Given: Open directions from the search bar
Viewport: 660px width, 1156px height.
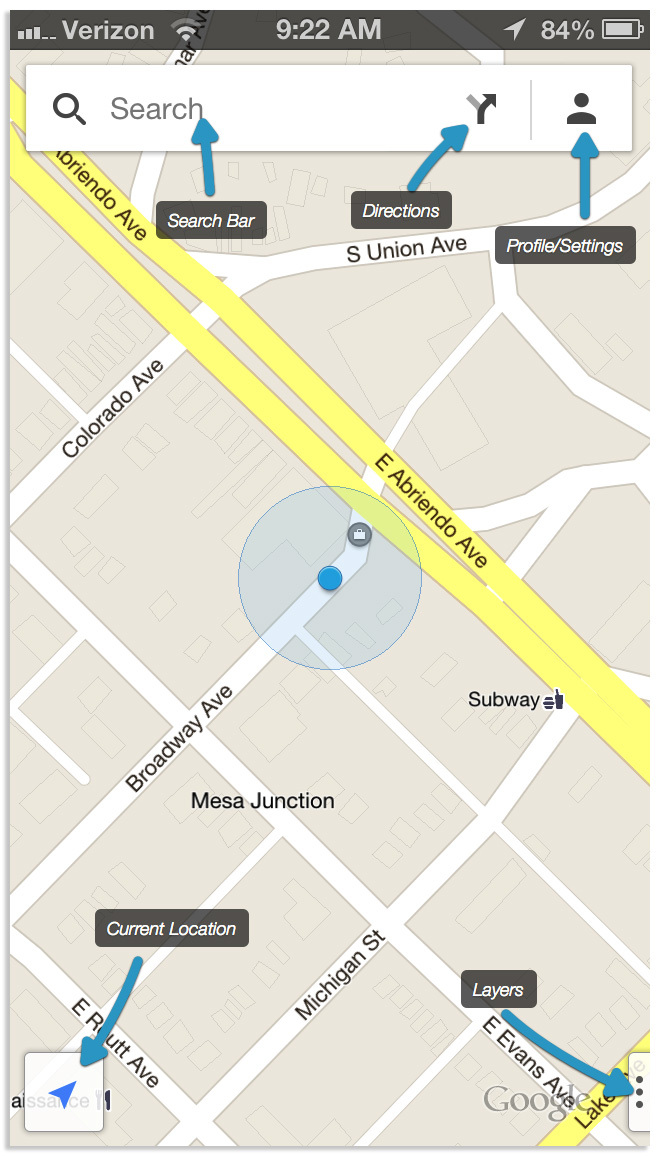Looking at the screenshot, I should (482, 108).
